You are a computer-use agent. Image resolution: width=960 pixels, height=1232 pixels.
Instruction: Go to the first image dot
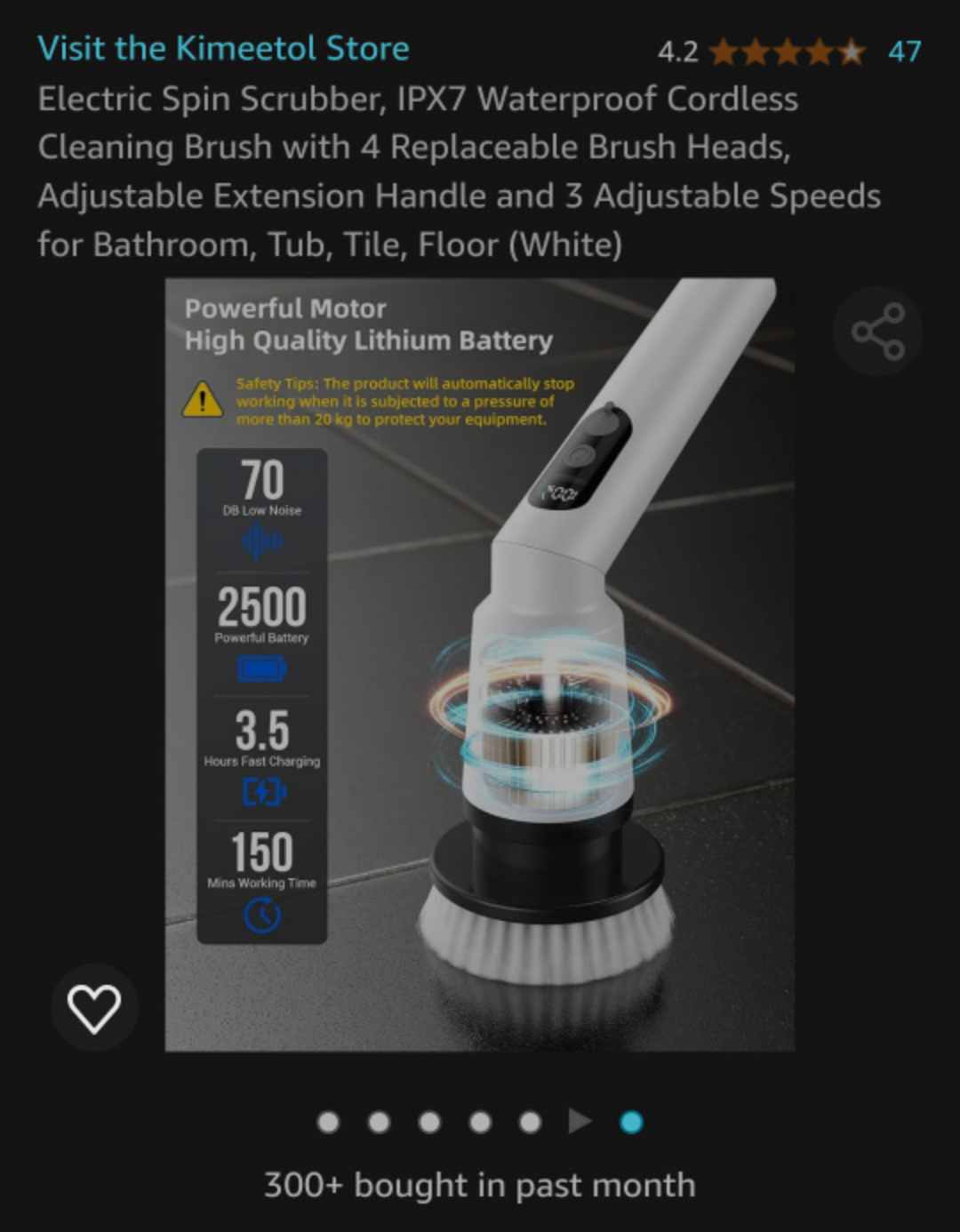[328, 1122]
